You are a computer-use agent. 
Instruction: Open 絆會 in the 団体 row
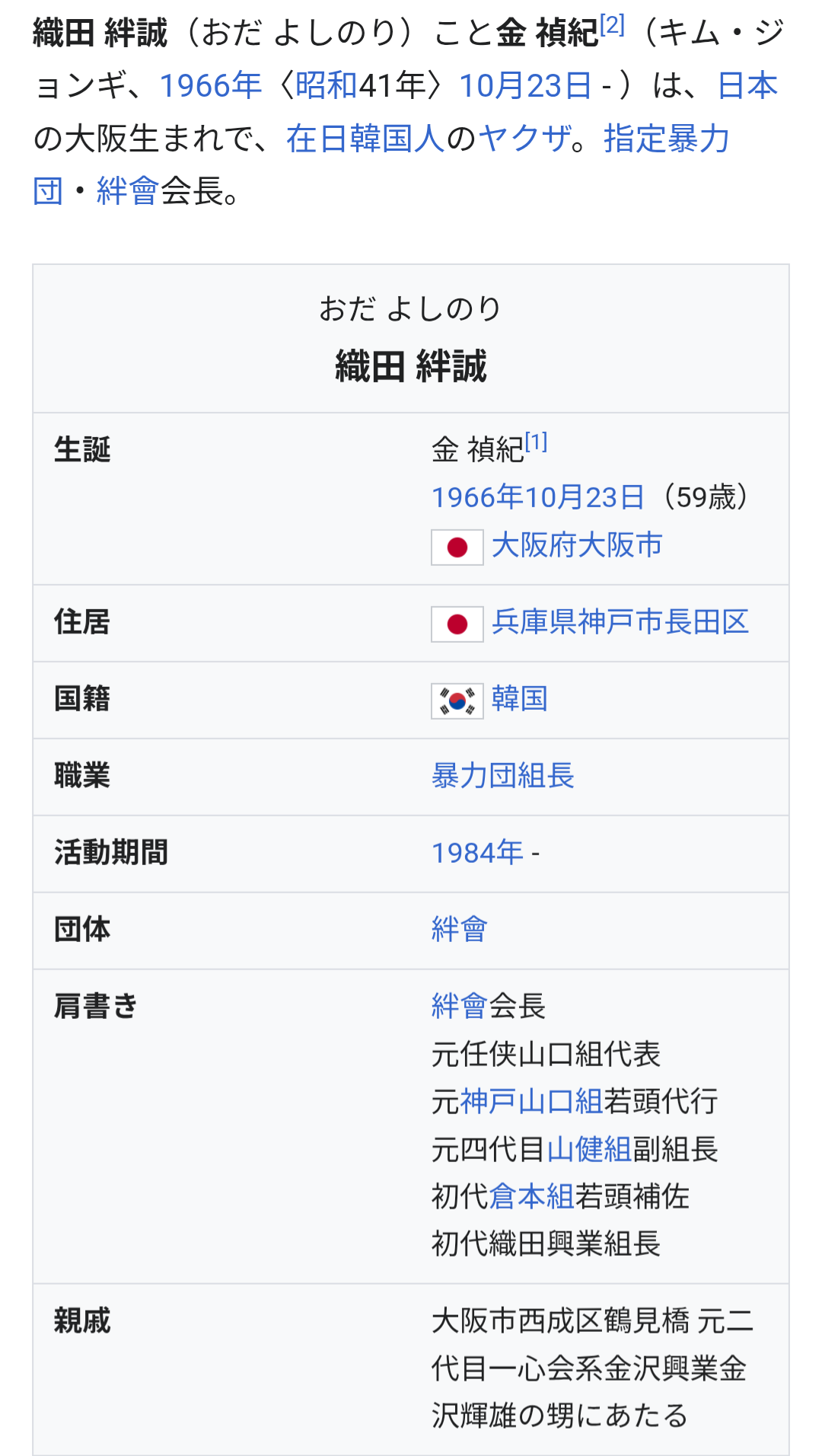pyautogui.click(x=459, y=929)
